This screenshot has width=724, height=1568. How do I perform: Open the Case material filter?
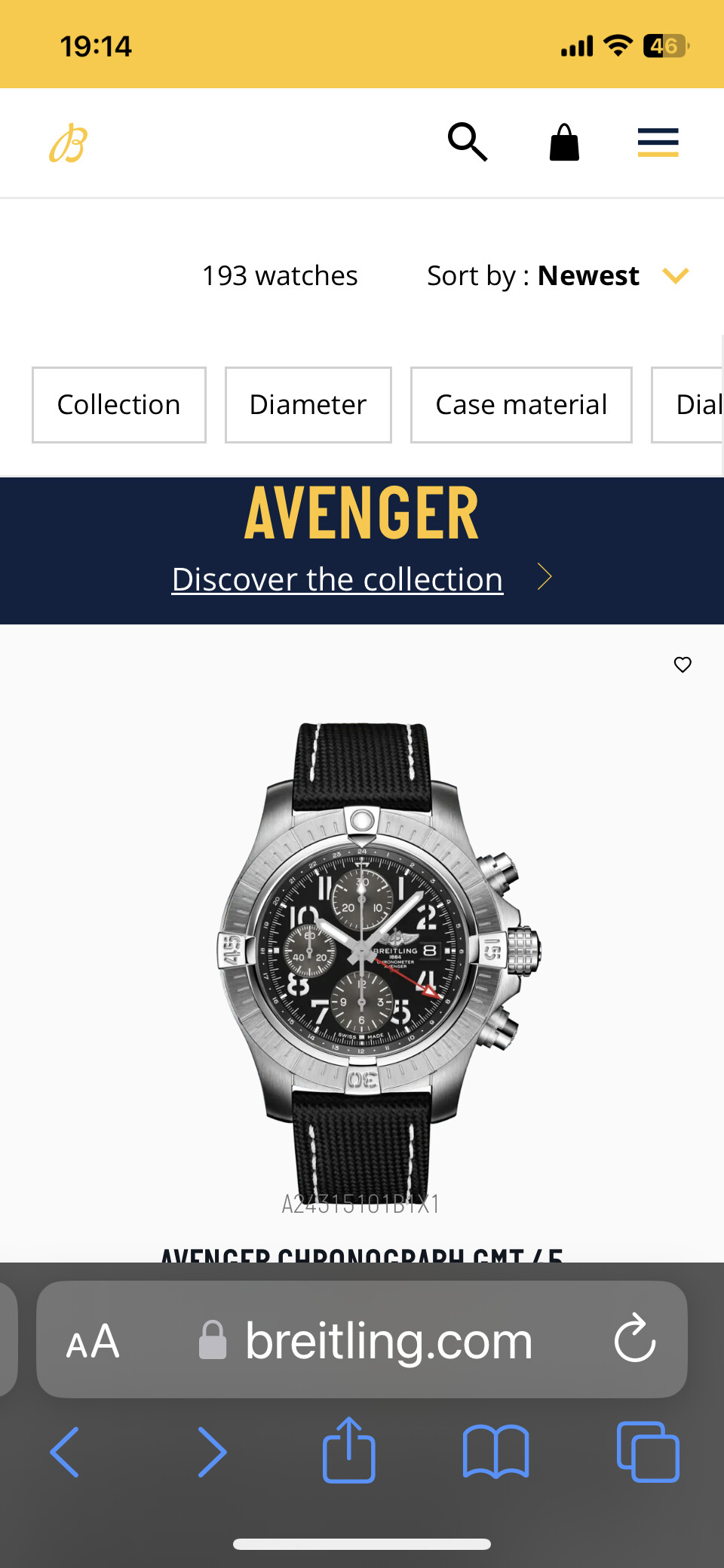point(521,405)
